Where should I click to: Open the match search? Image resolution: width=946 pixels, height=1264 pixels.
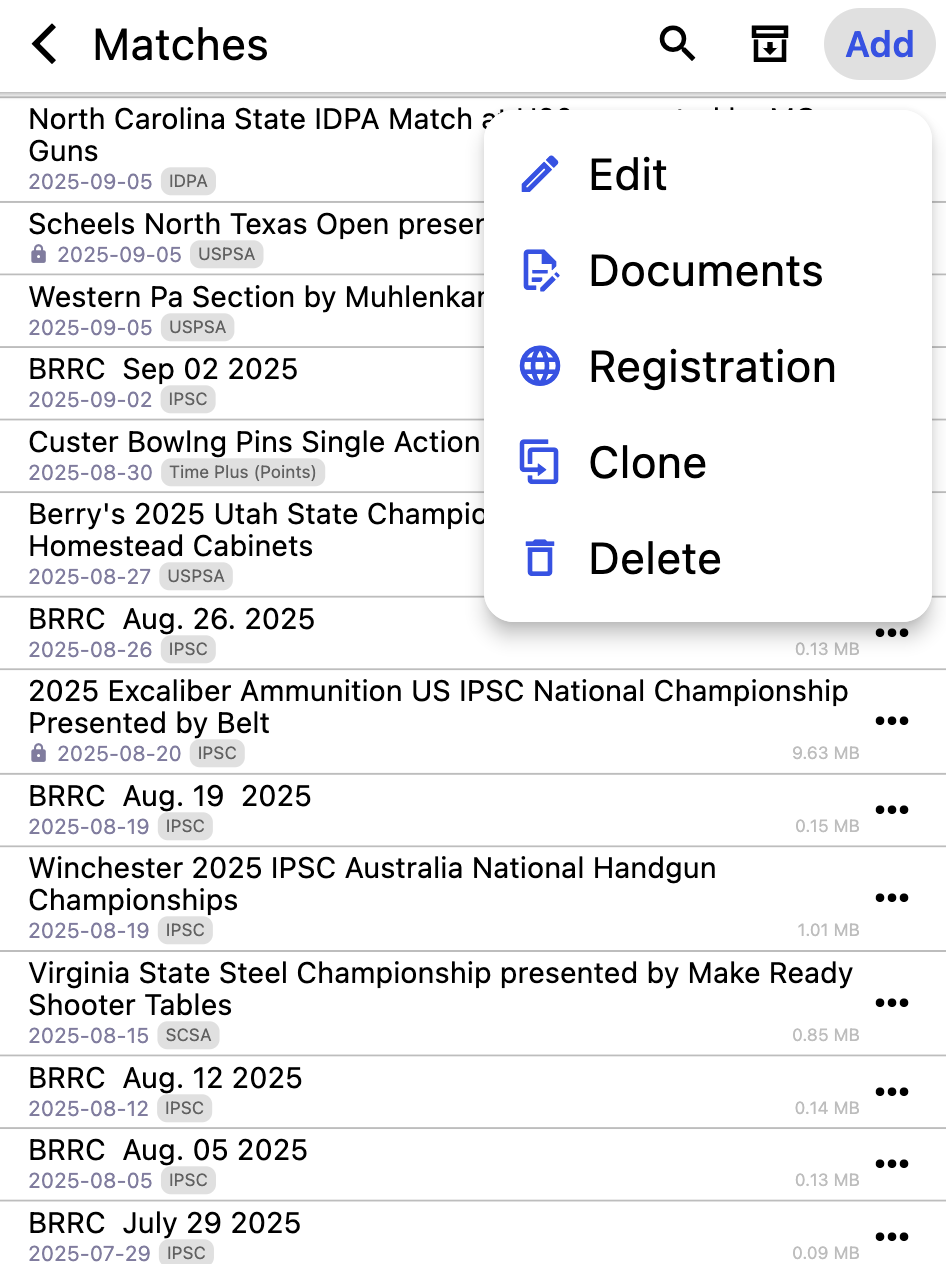pos(678,45)
